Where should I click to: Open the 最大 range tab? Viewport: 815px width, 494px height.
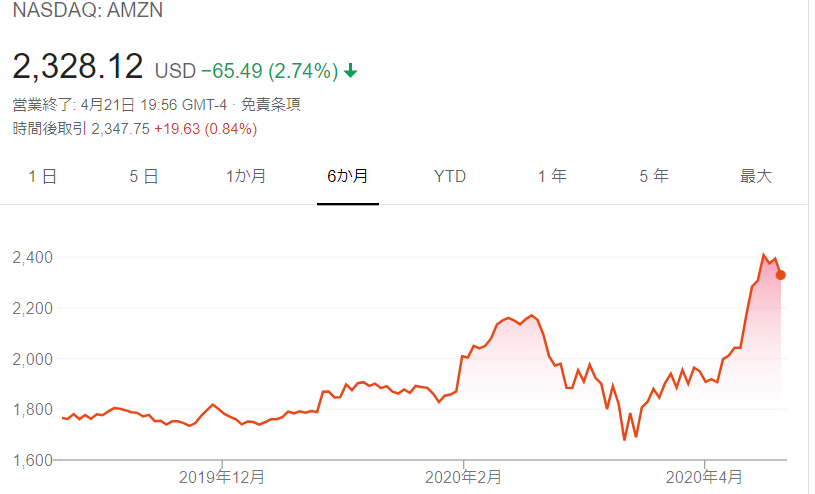[756, 176]
